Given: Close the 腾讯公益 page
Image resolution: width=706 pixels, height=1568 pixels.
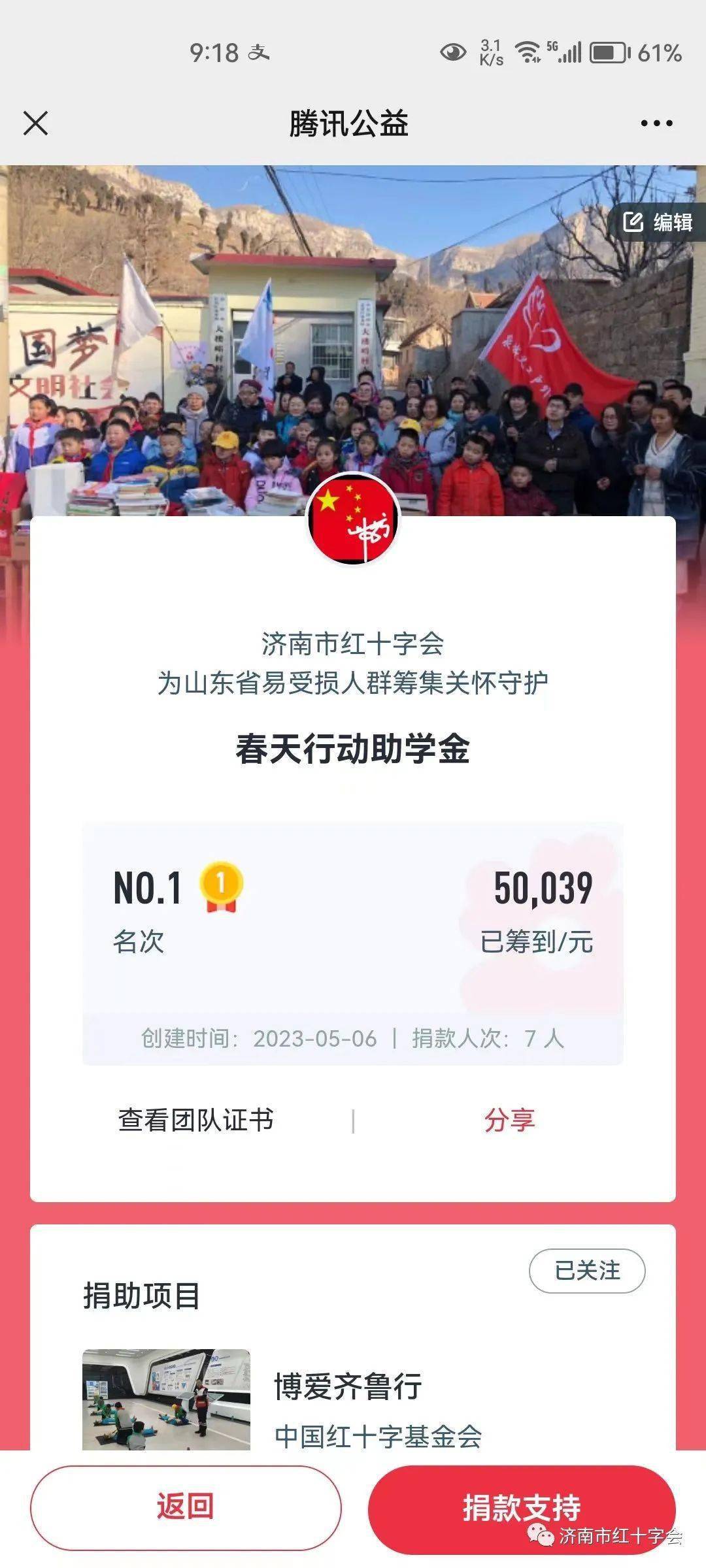Looking at the screenshot, I should pyautogui.click(x=36, y=123).
